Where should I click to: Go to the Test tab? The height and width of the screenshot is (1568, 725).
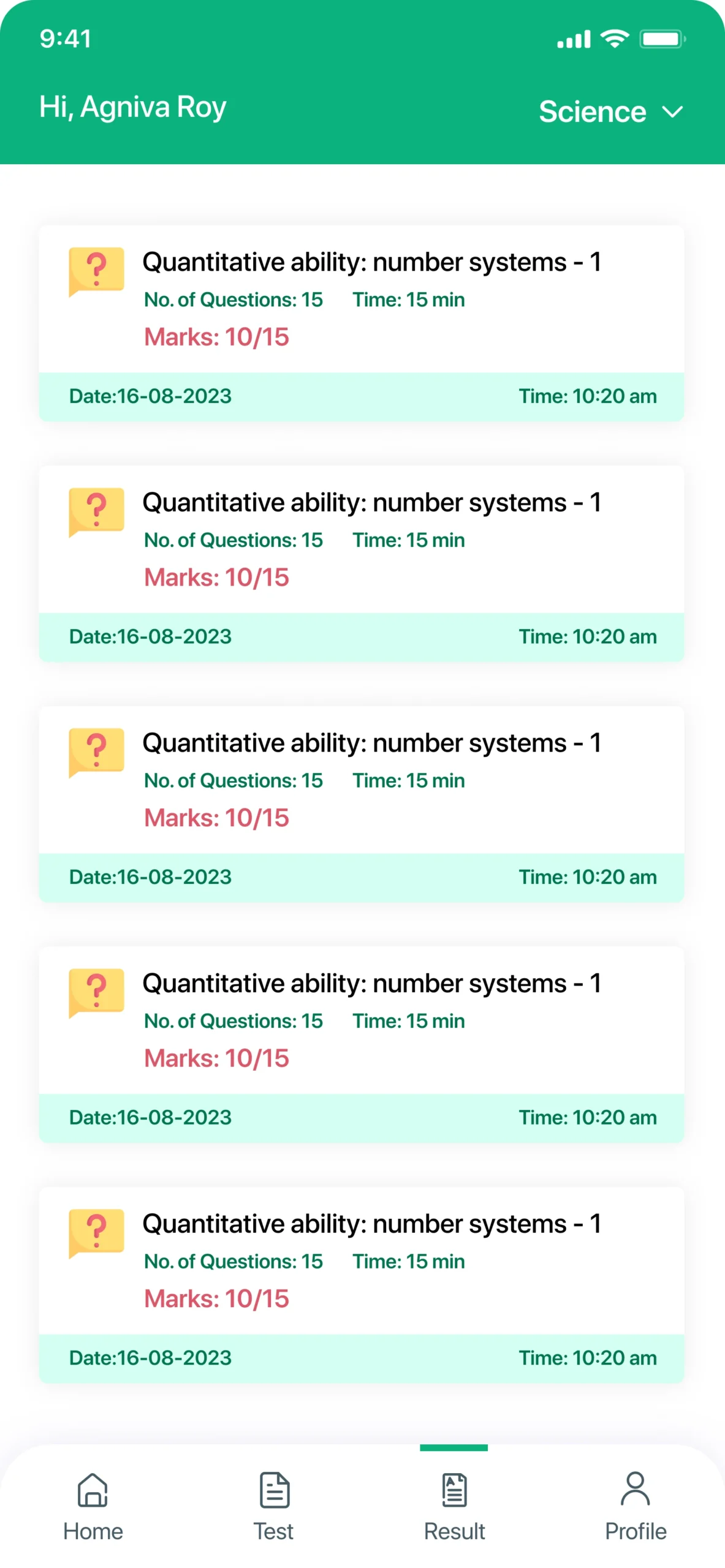[274, 1504]
